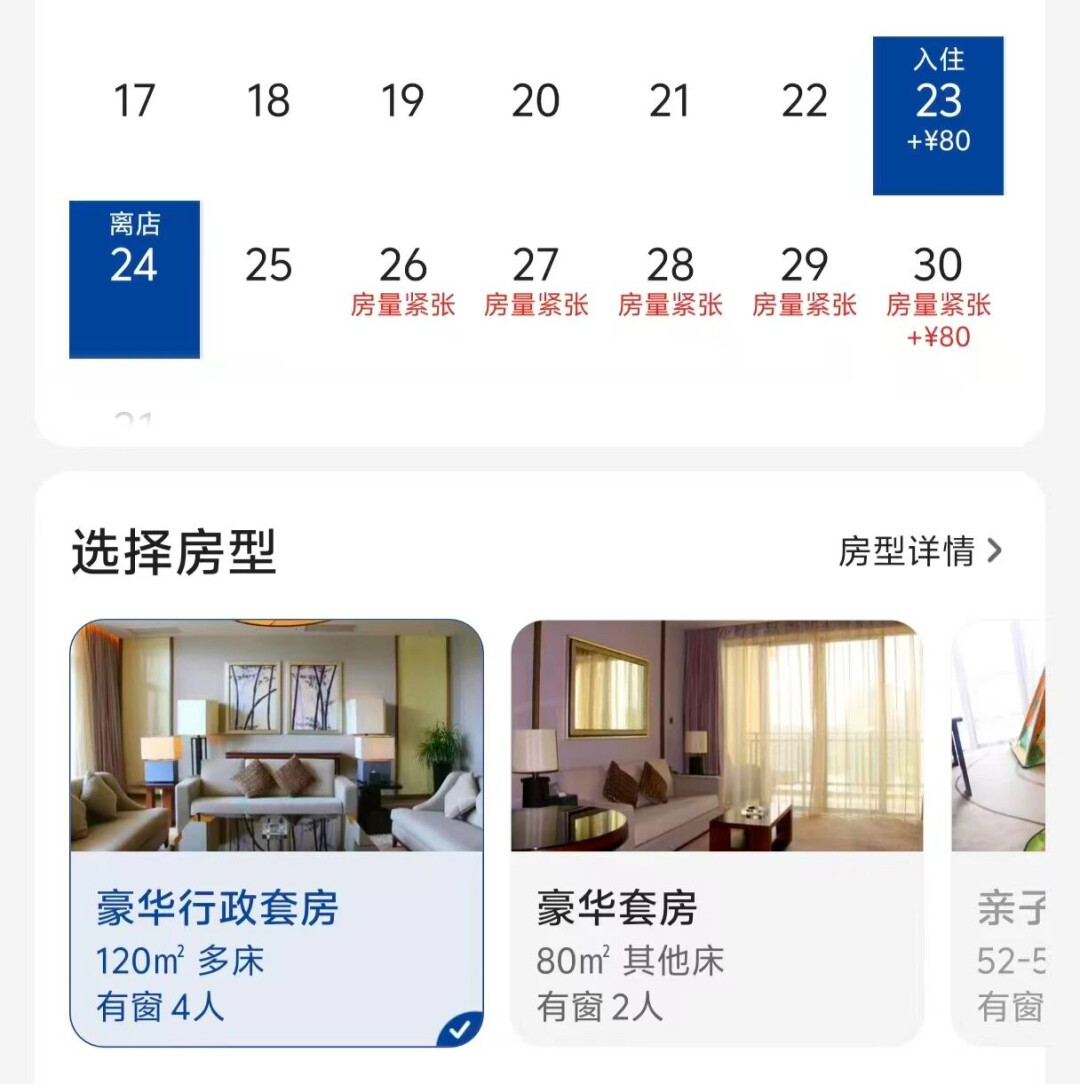
Task: Tap the check-in date 23
Action: point(938,115)
